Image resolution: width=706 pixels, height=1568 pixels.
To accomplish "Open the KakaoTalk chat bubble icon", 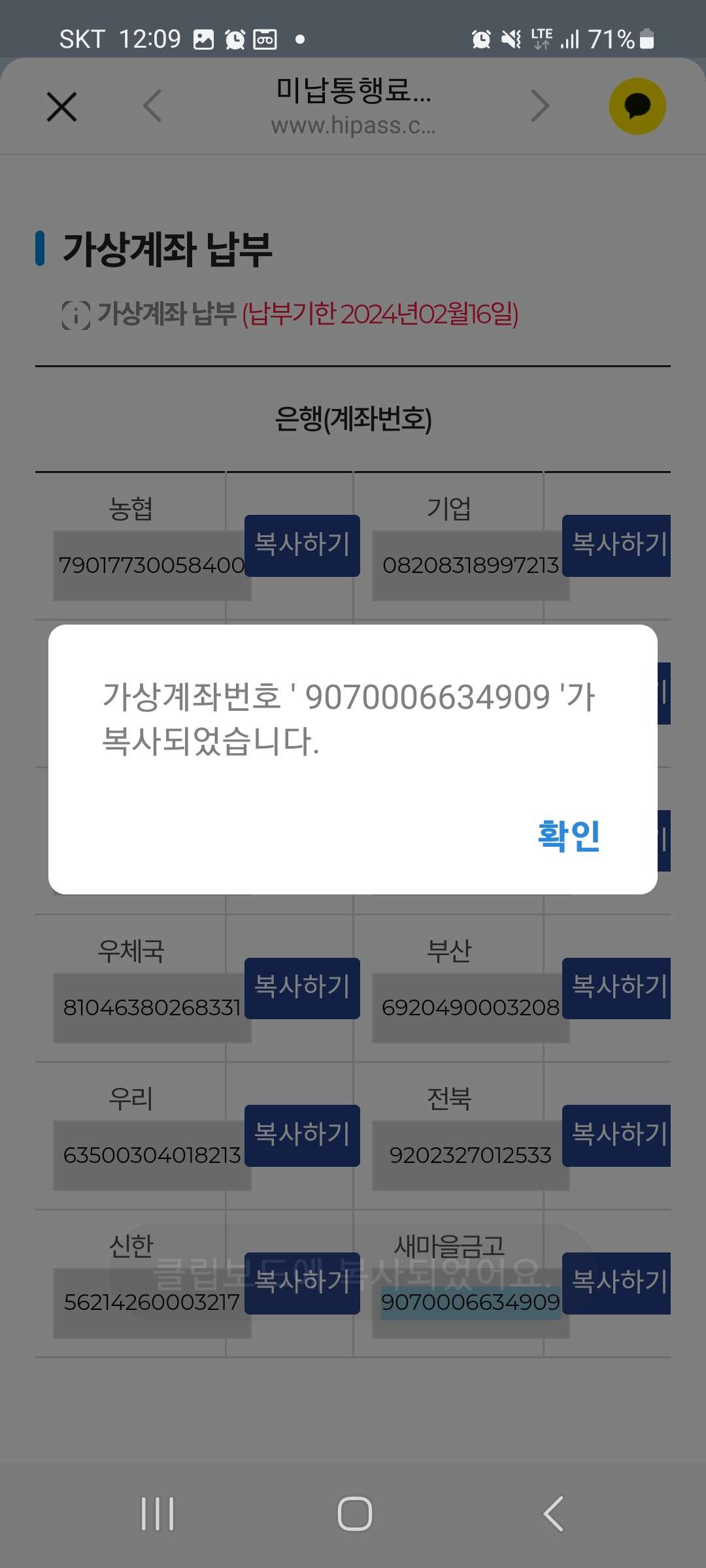I will [637, 106].
